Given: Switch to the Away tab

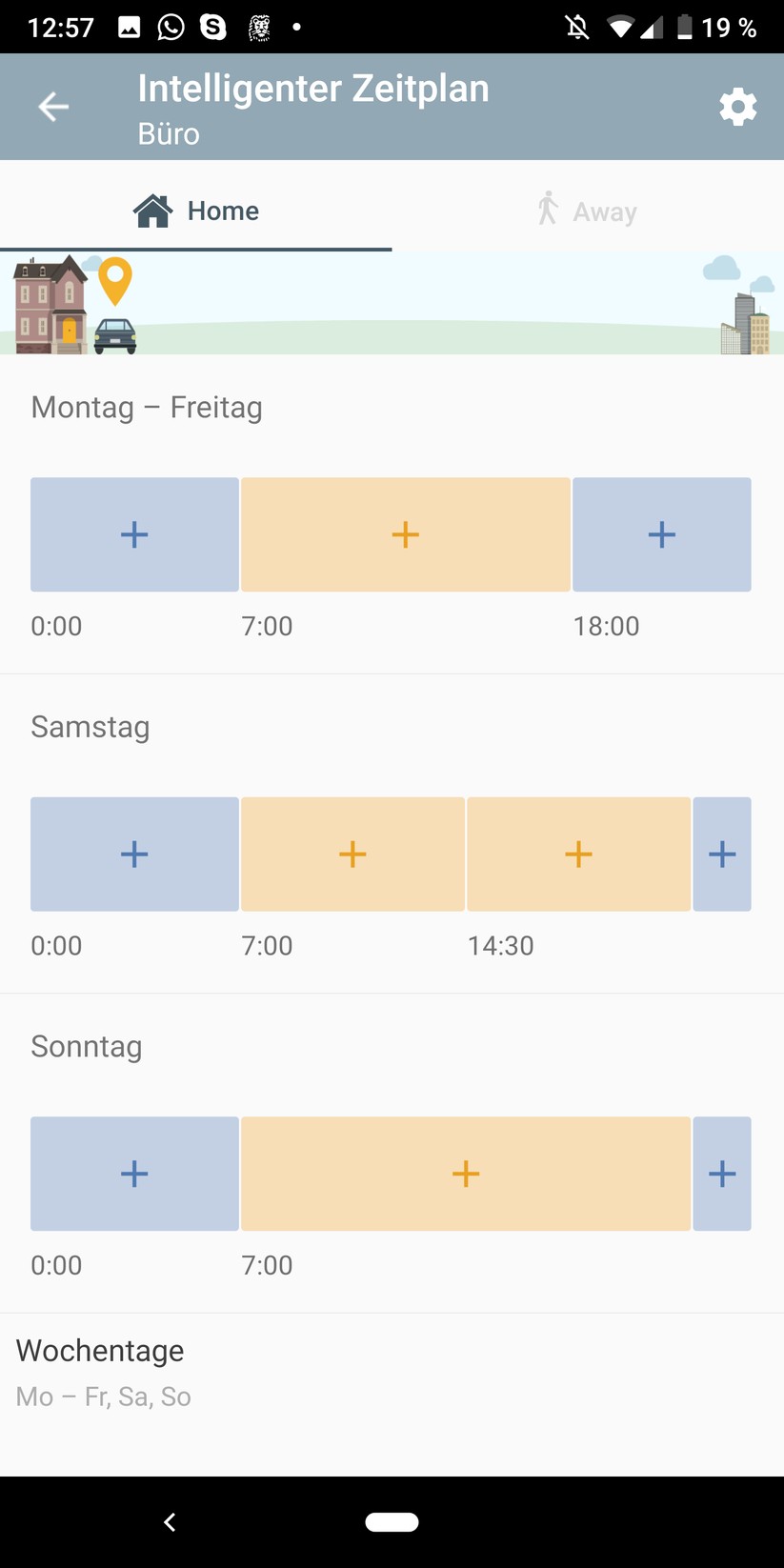Looking at the screenshot, I should [x=587, y=211].
